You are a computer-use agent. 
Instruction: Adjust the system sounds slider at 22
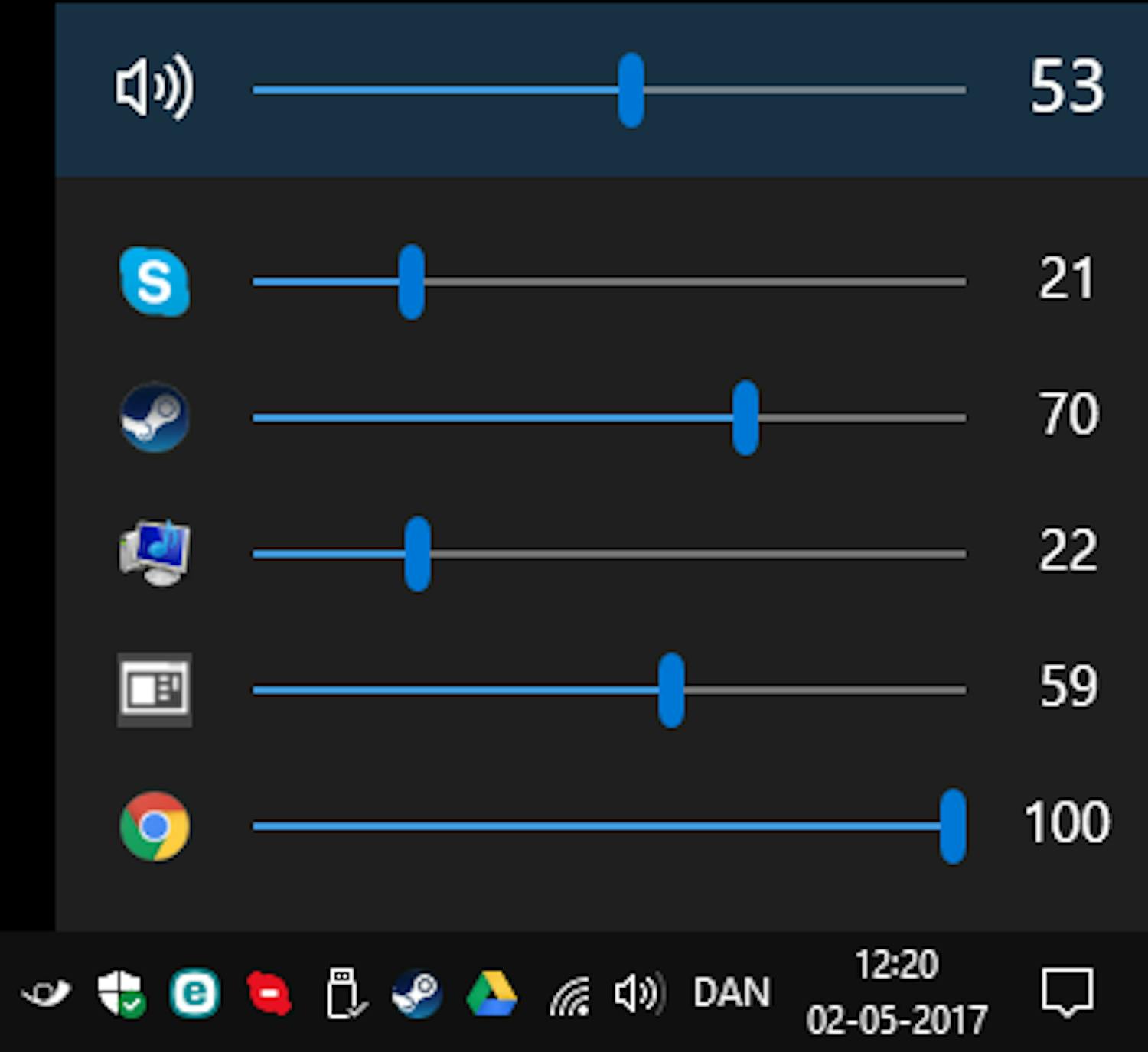point(417,553)
